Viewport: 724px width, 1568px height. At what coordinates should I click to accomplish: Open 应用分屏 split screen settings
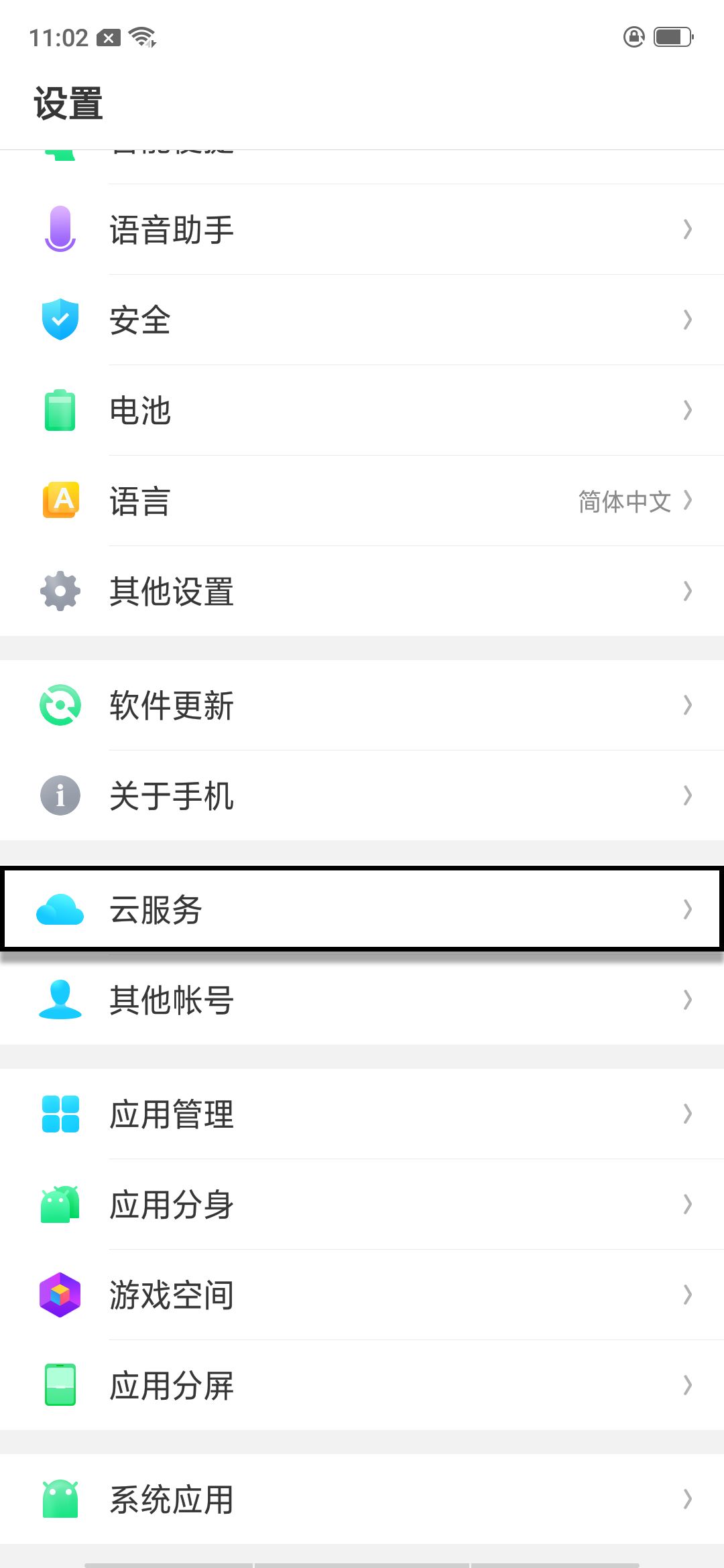click(x=362, y=1386)
